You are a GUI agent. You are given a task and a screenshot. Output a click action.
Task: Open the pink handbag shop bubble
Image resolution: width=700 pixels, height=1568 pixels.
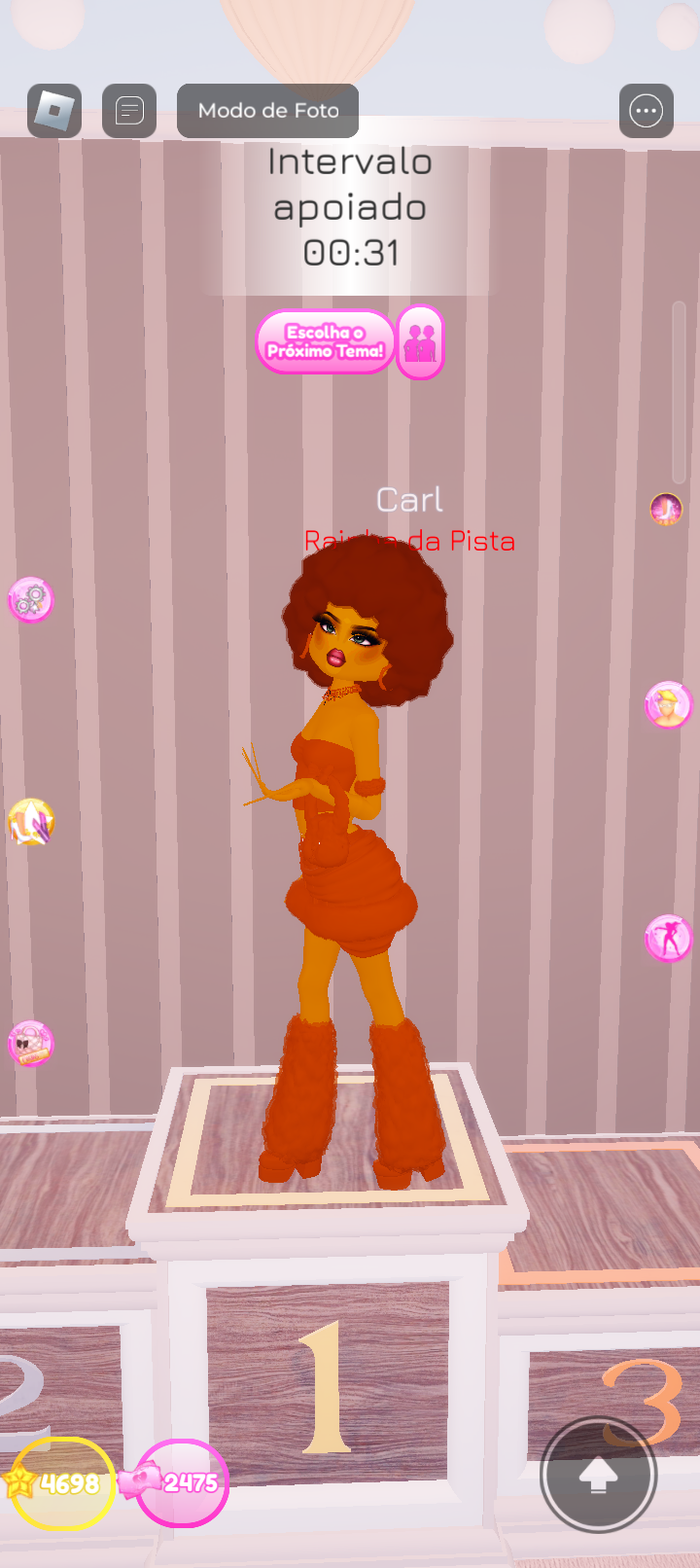pos(31,1045)
